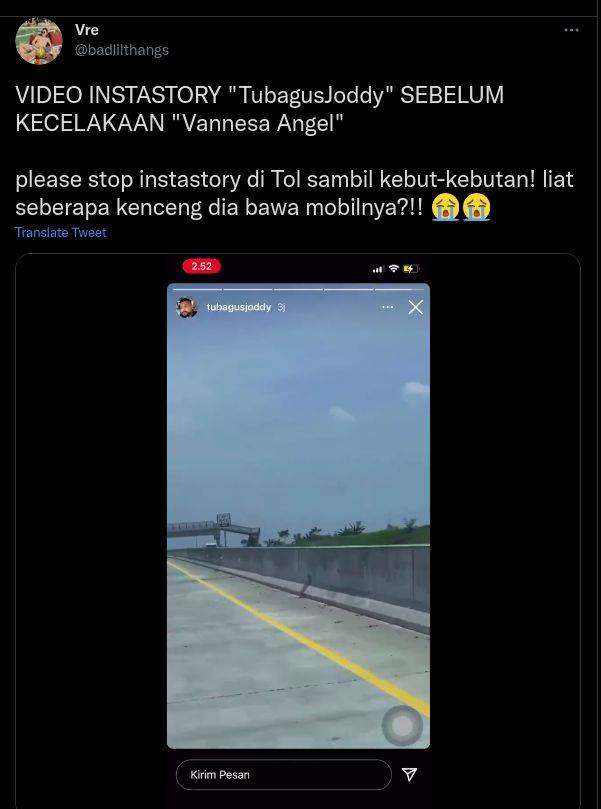The image size is (601, 809).
Task: Translate this tweet
Action: coord(60,232)
